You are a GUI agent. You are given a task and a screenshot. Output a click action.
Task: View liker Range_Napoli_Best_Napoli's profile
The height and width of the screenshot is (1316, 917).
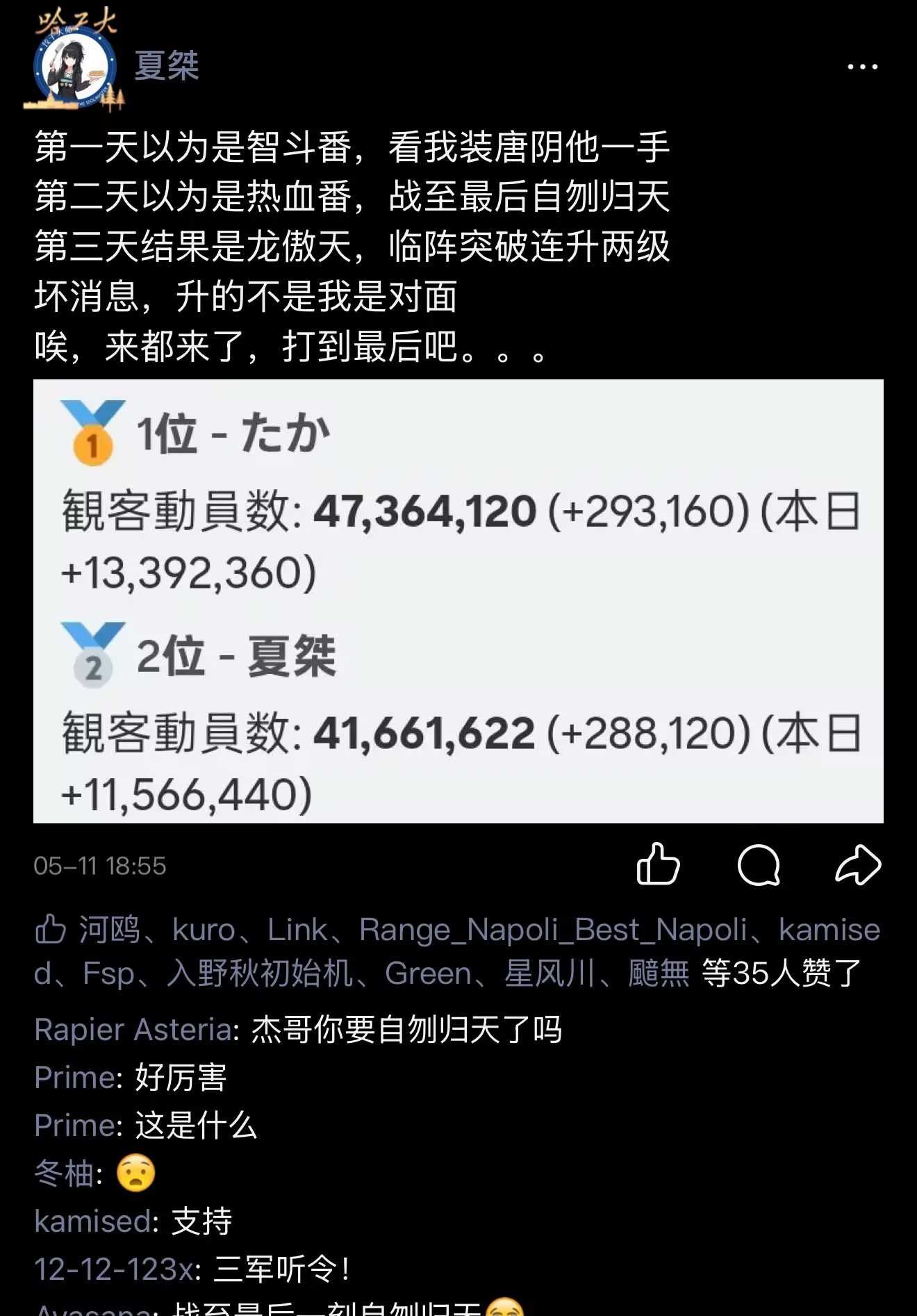click(553, 930)
